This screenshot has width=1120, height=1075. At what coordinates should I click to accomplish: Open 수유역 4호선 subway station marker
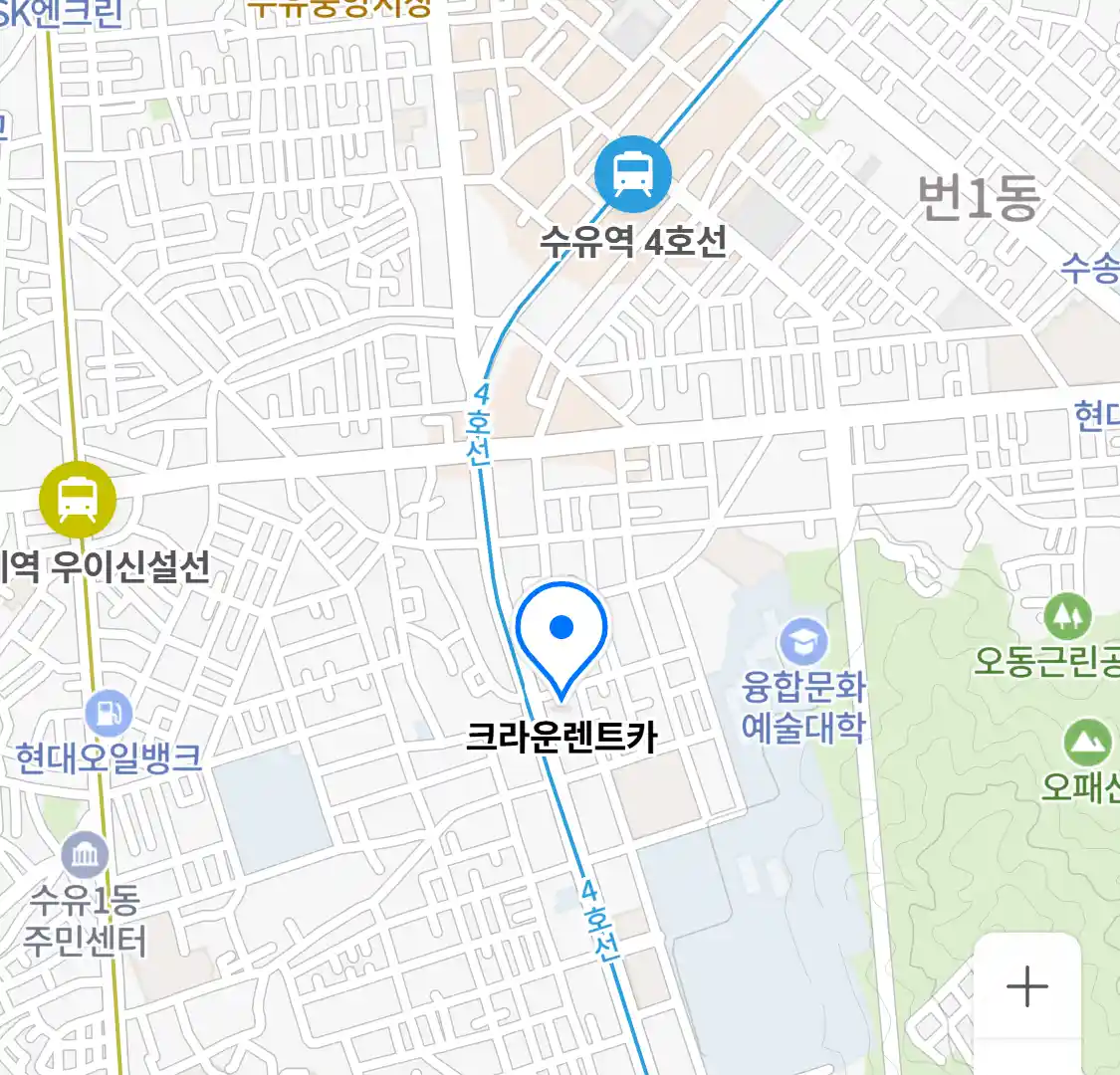[x=632, y=174]
